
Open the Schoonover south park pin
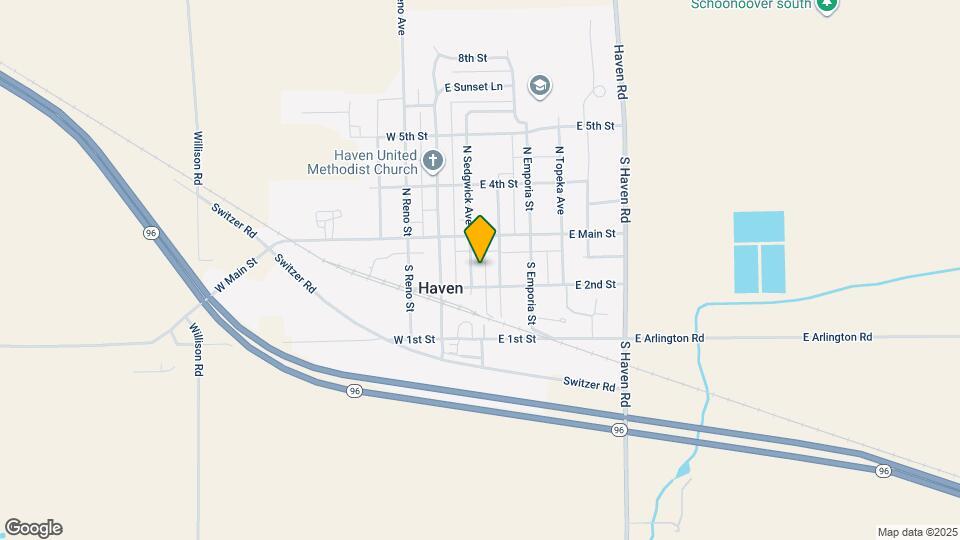pos(827,6)
